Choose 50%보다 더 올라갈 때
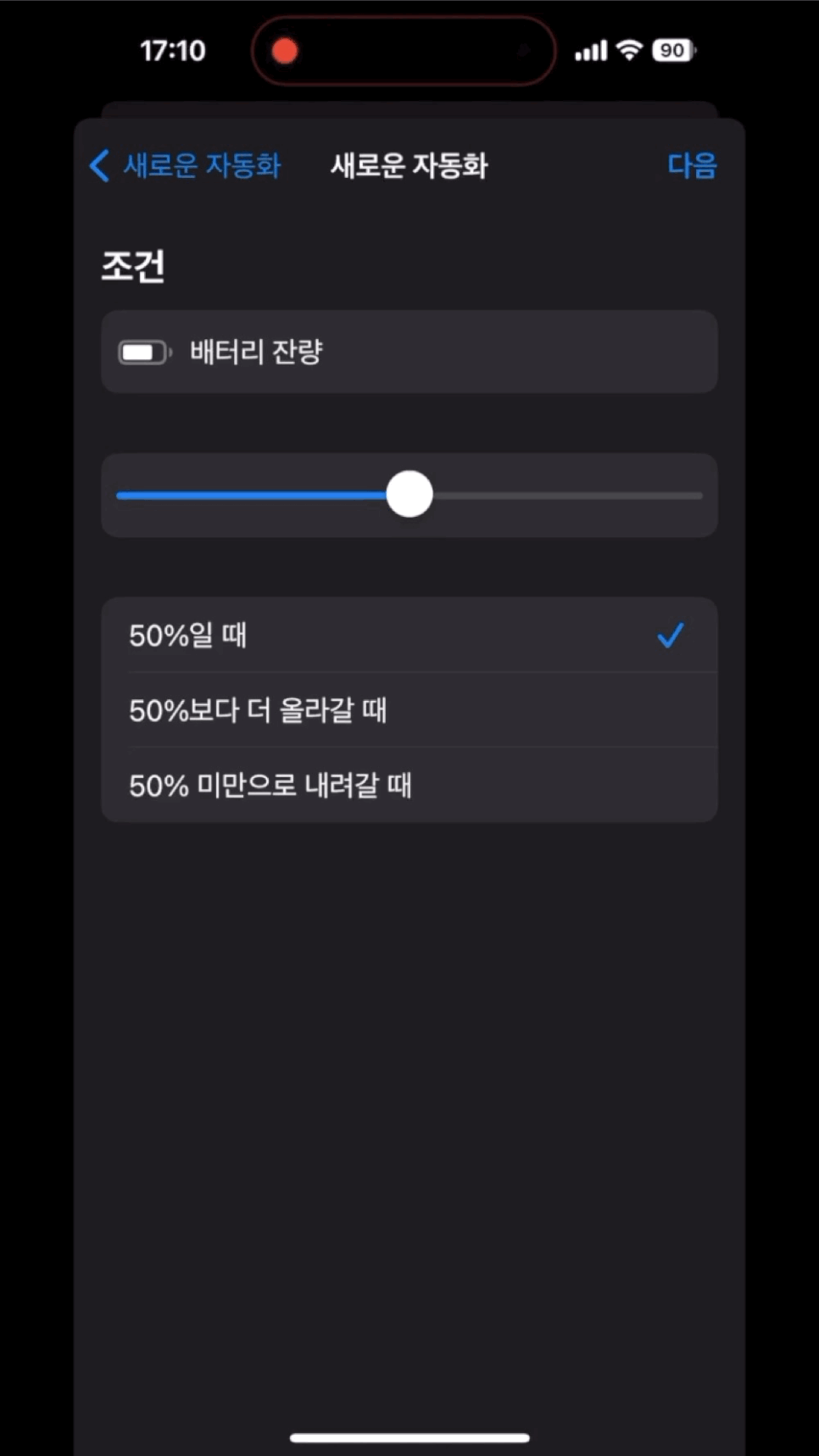Screen dimensions: 819x1456 tap(409, 709)
